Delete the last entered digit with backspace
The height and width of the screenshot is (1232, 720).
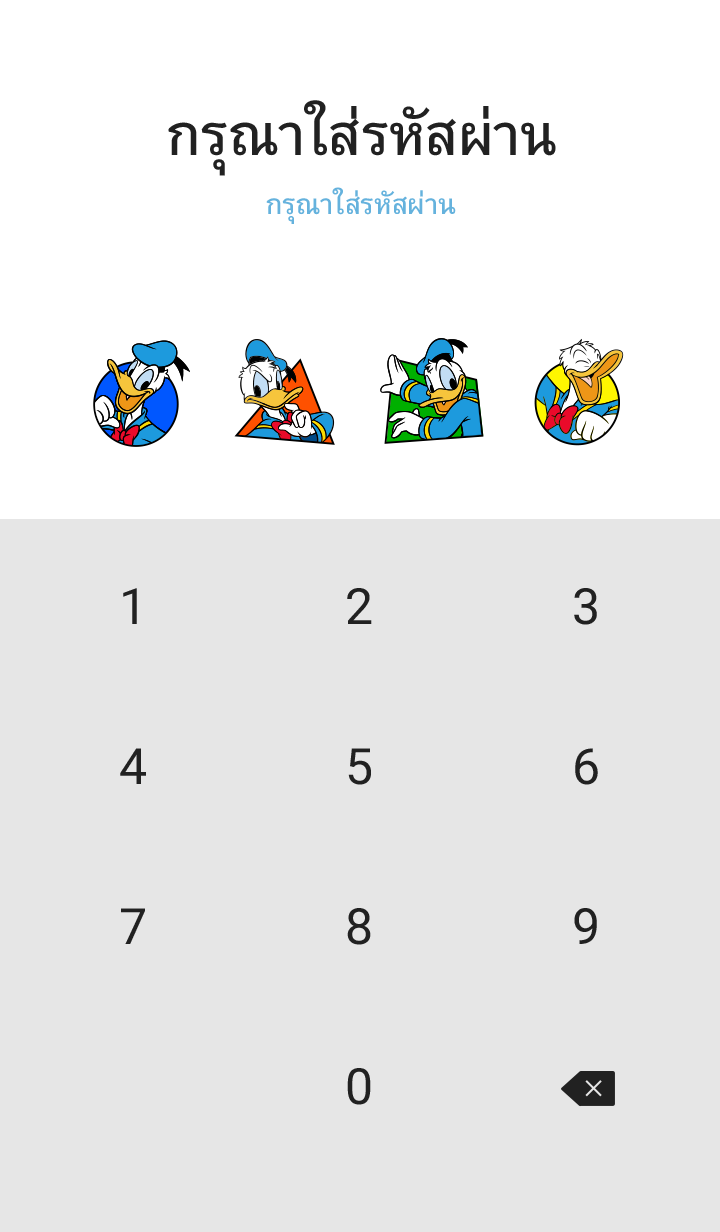point(588,1088)
